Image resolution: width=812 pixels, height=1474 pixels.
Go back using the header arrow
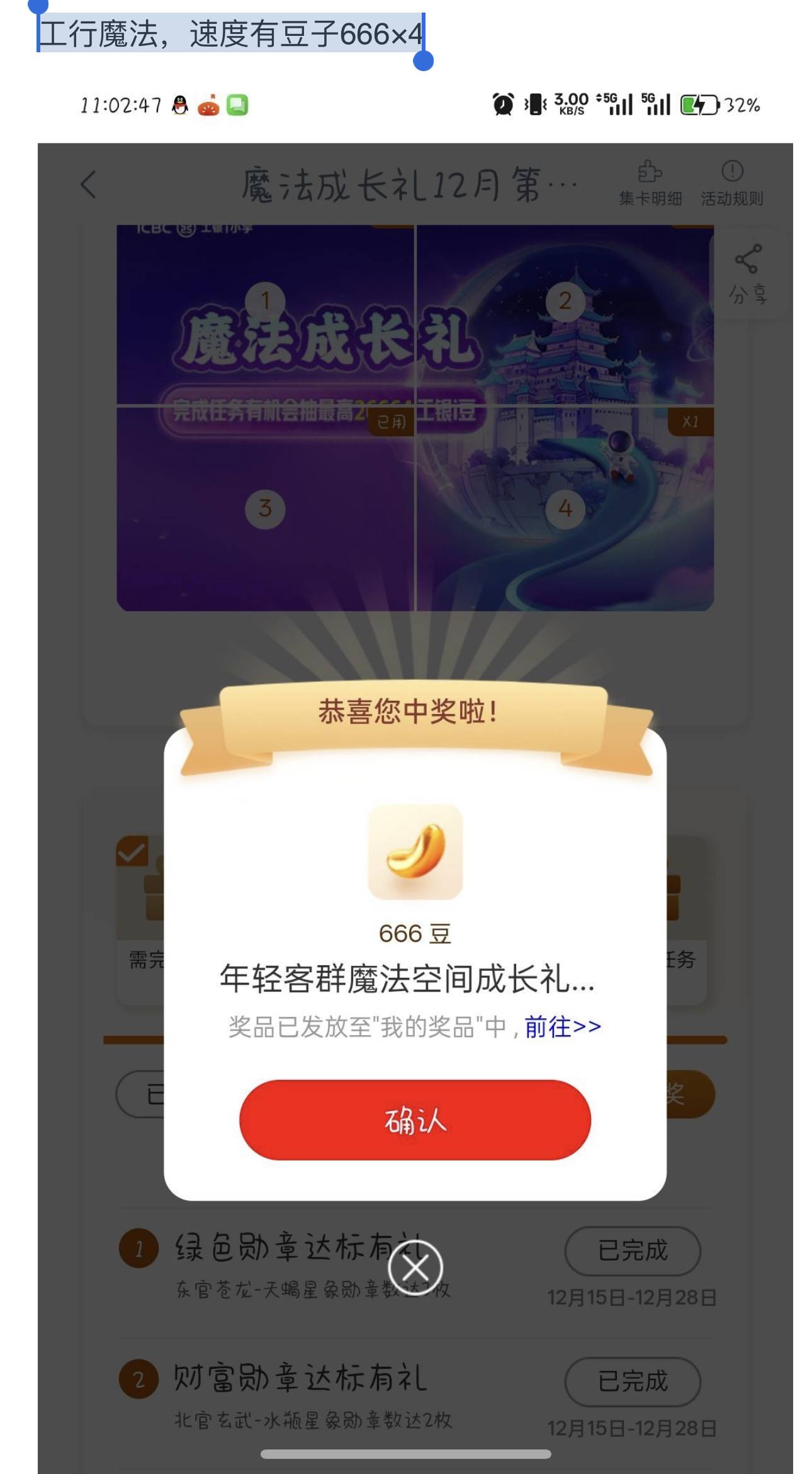[x=89, y=184]
